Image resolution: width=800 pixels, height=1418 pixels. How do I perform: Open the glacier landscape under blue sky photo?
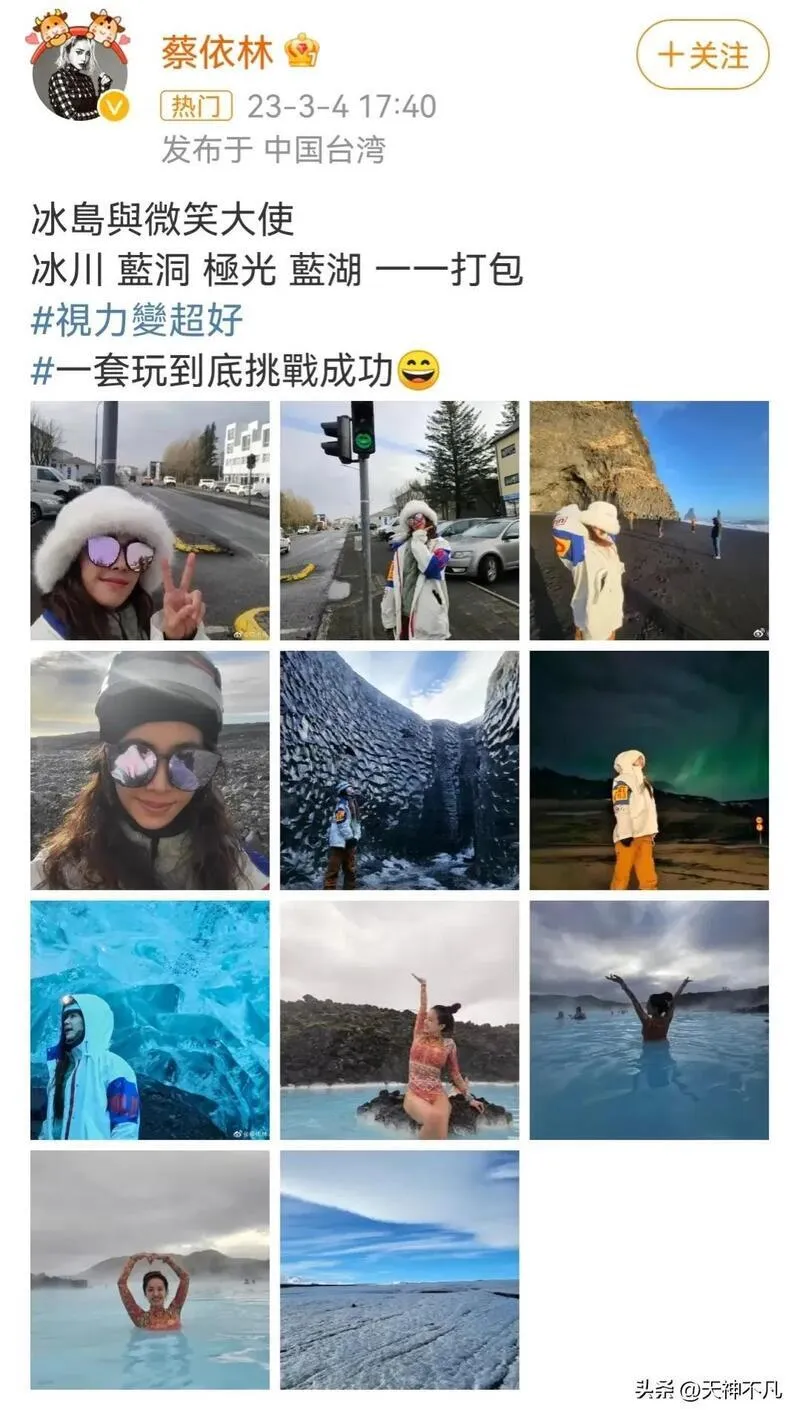pyautogui.click(x=399, y=1269)
